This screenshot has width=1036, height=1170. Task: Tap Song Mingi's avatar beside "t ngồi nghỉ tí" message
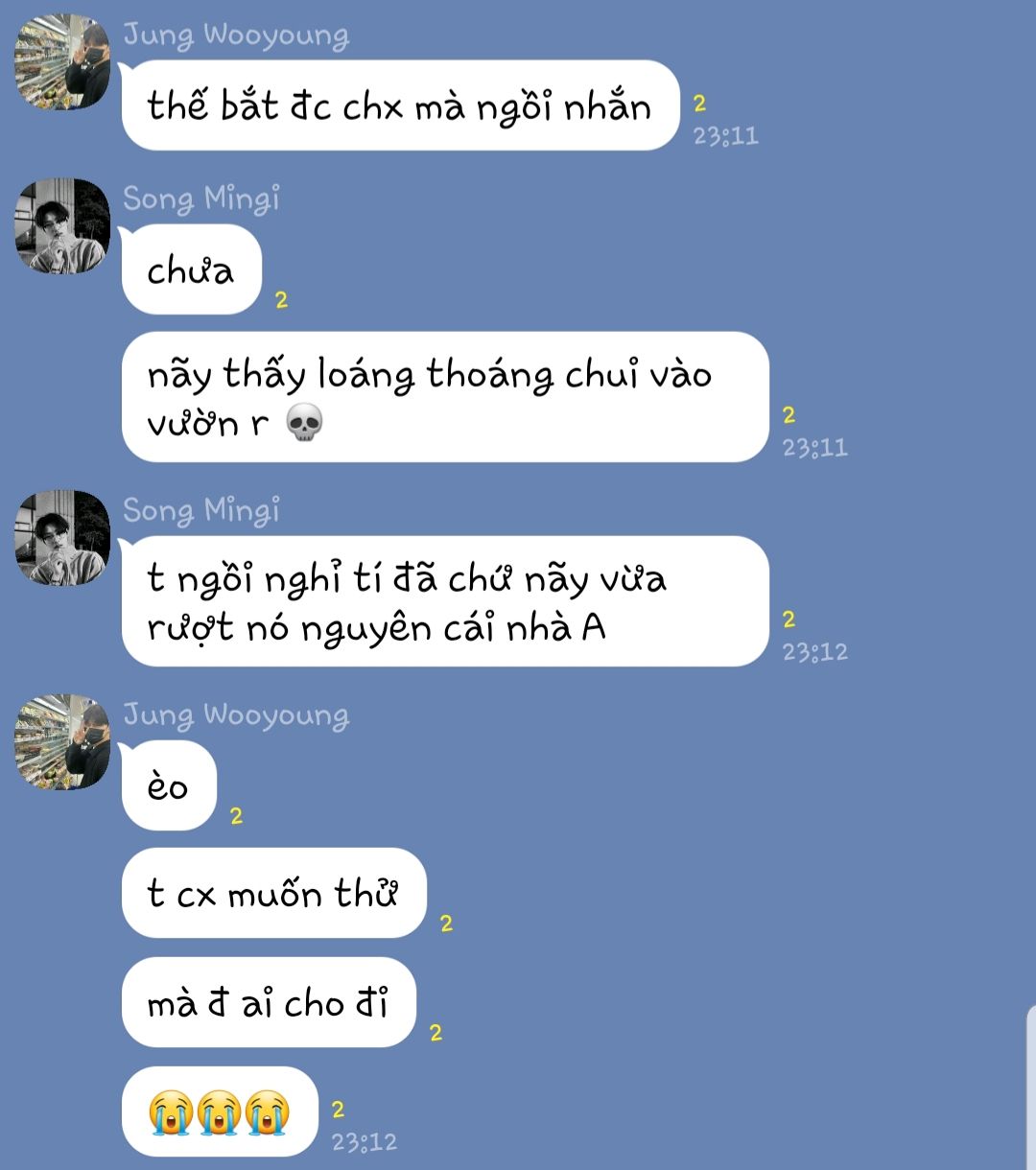tap(62, 538)
